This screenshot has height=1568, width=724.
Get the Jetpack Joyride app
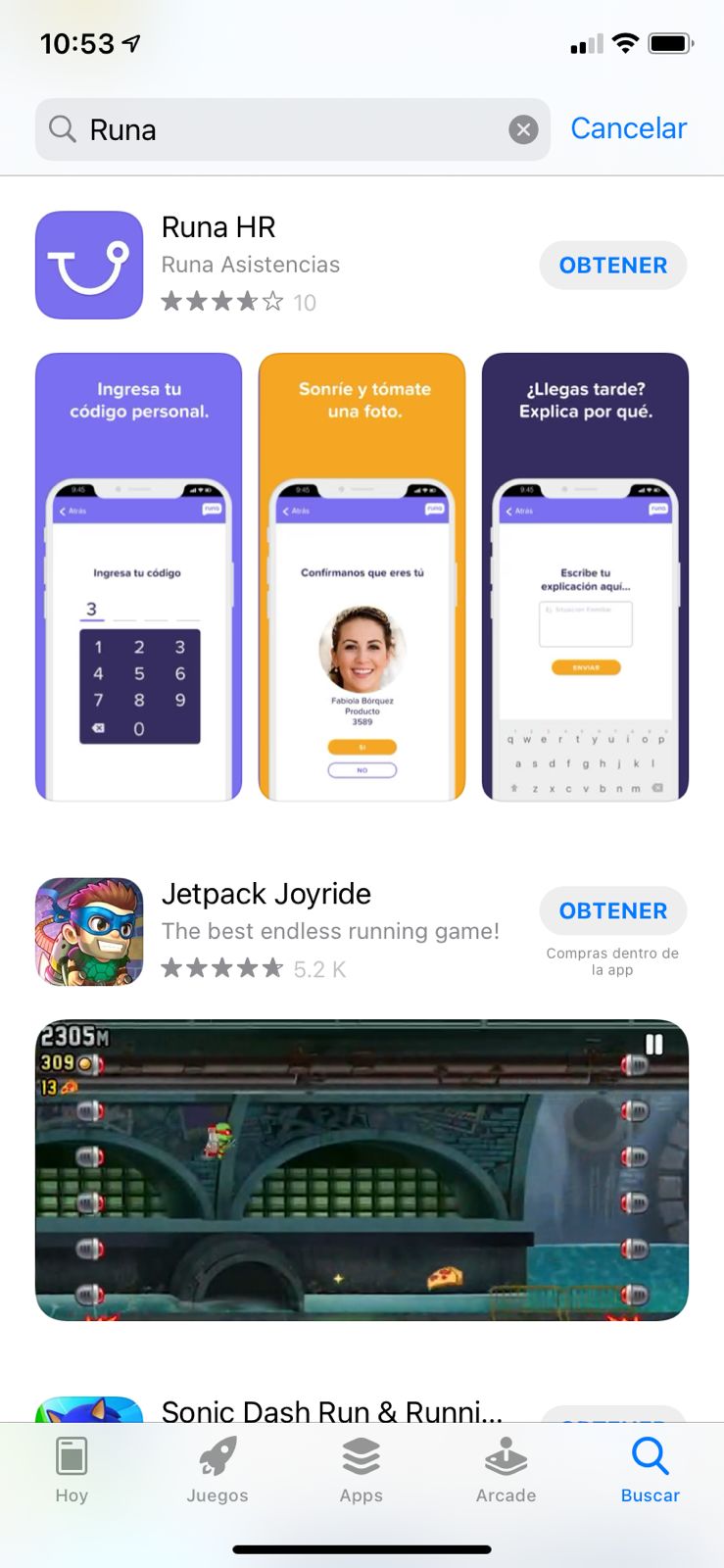tap(613, 910)
